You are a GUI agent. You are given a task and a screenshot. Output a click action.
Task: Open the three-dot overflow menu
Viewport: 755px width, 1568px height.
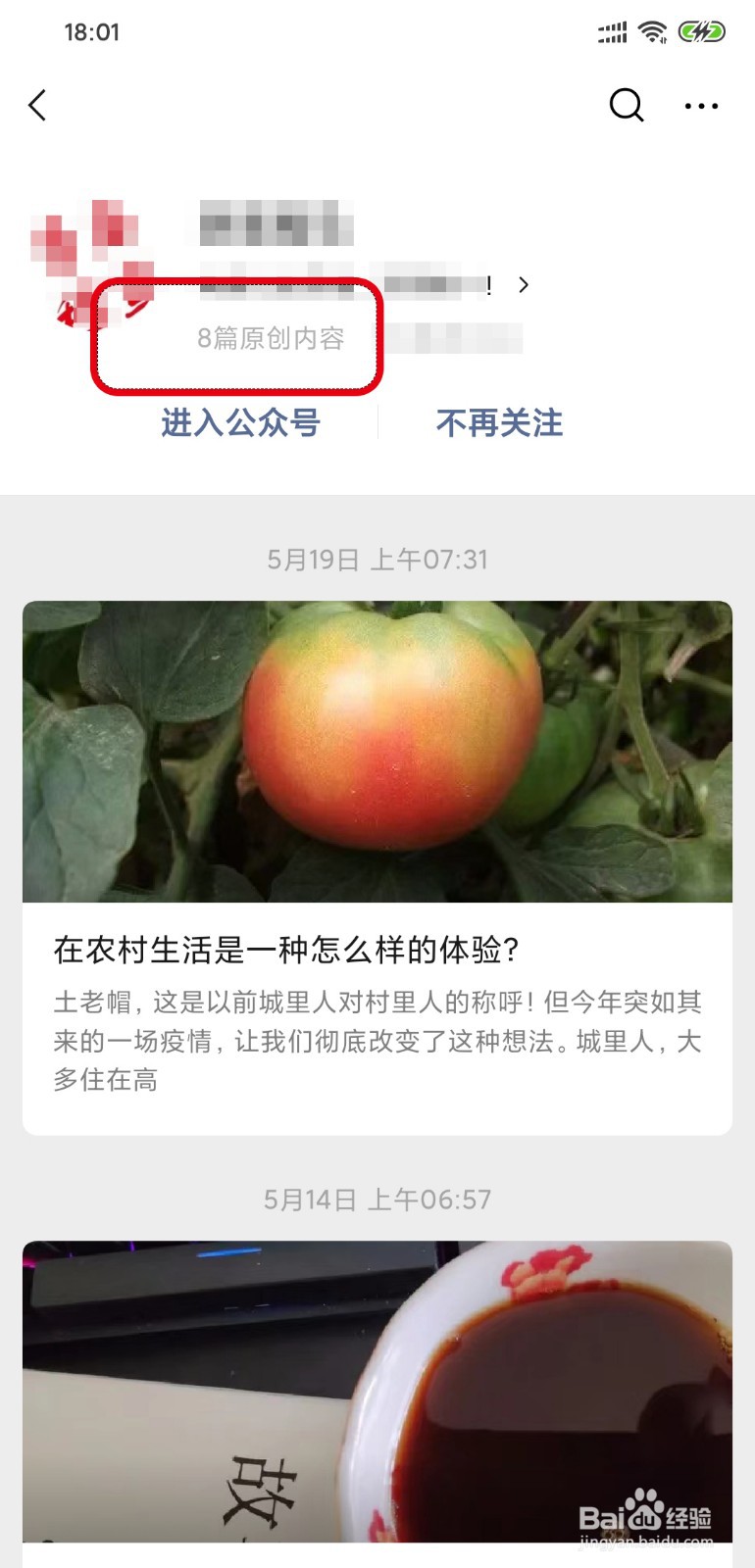tap(701, 106)
